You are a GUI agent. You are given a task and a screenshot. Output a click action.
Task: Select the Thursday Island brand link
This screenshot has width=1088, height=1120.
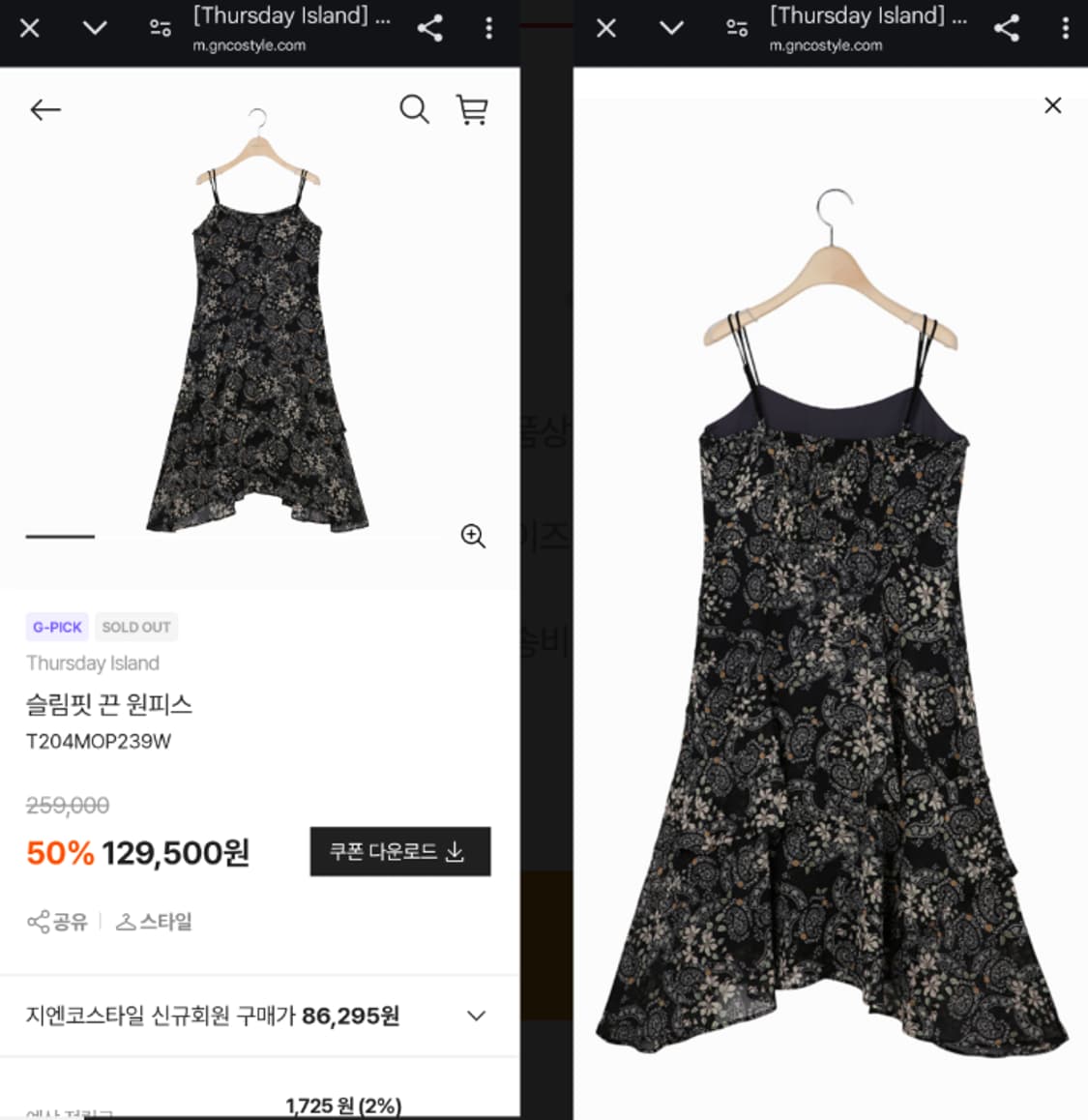[93, 663]
